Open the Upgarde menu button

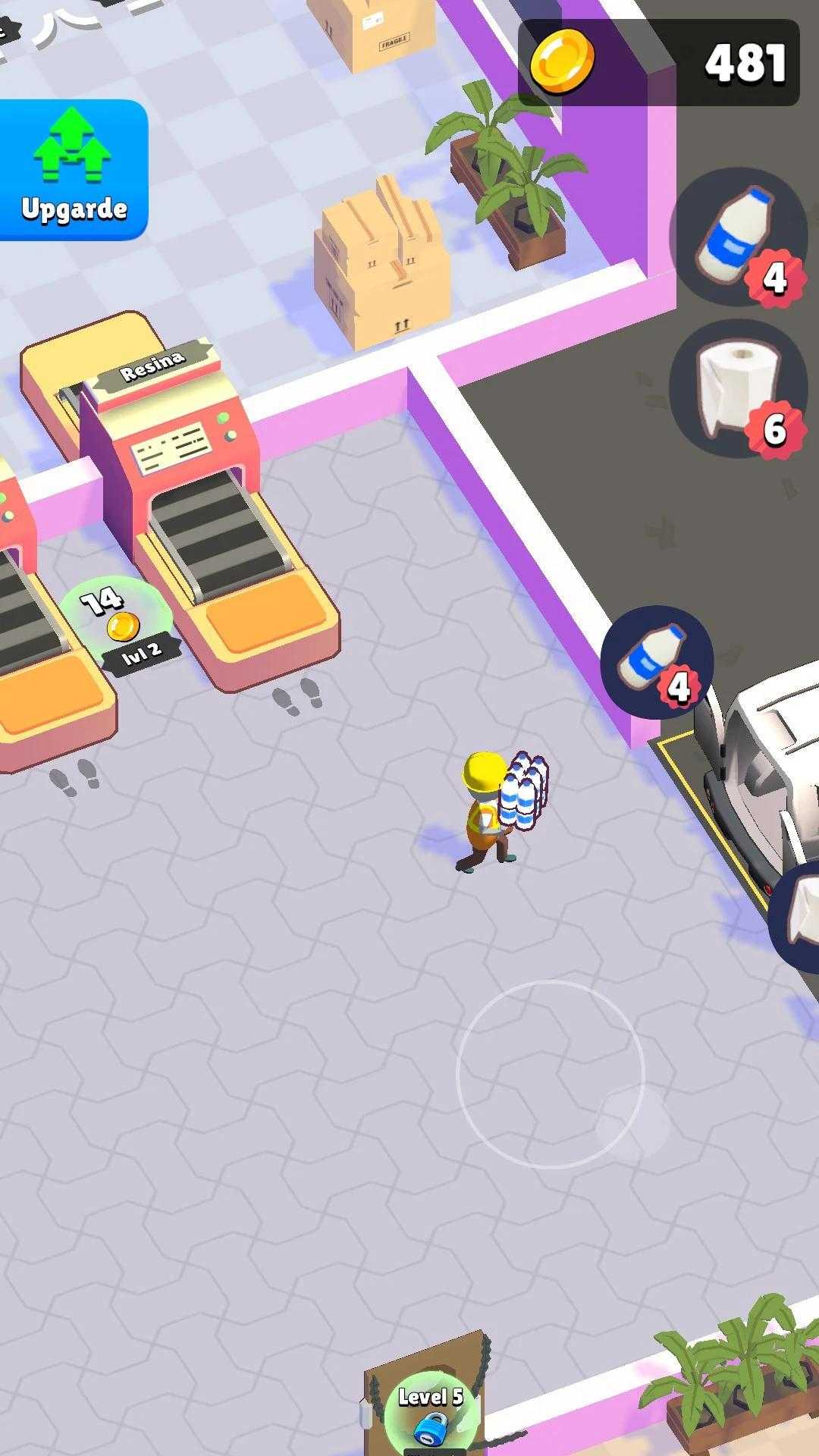tap(73, 169)
